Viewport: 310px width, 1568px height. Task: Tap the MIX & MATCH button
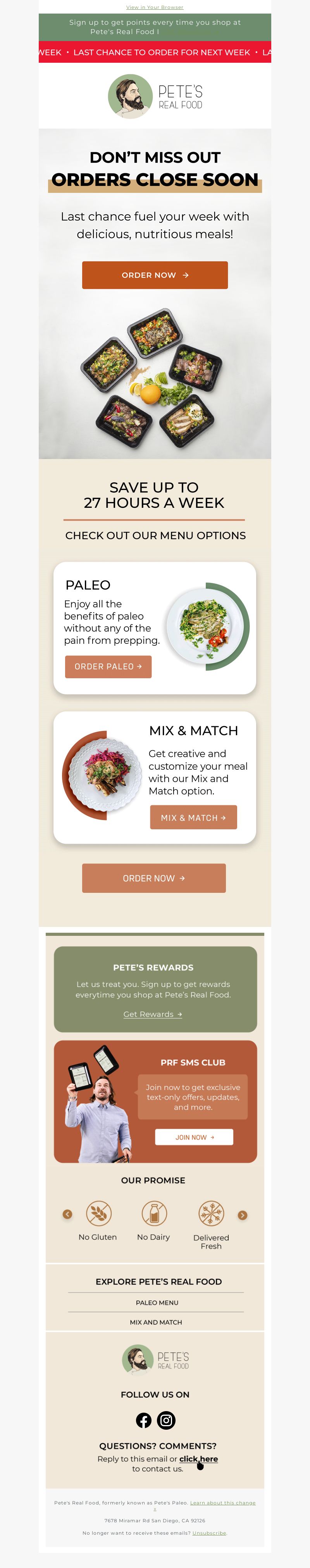pyautogui.click(x=193, y=817)
